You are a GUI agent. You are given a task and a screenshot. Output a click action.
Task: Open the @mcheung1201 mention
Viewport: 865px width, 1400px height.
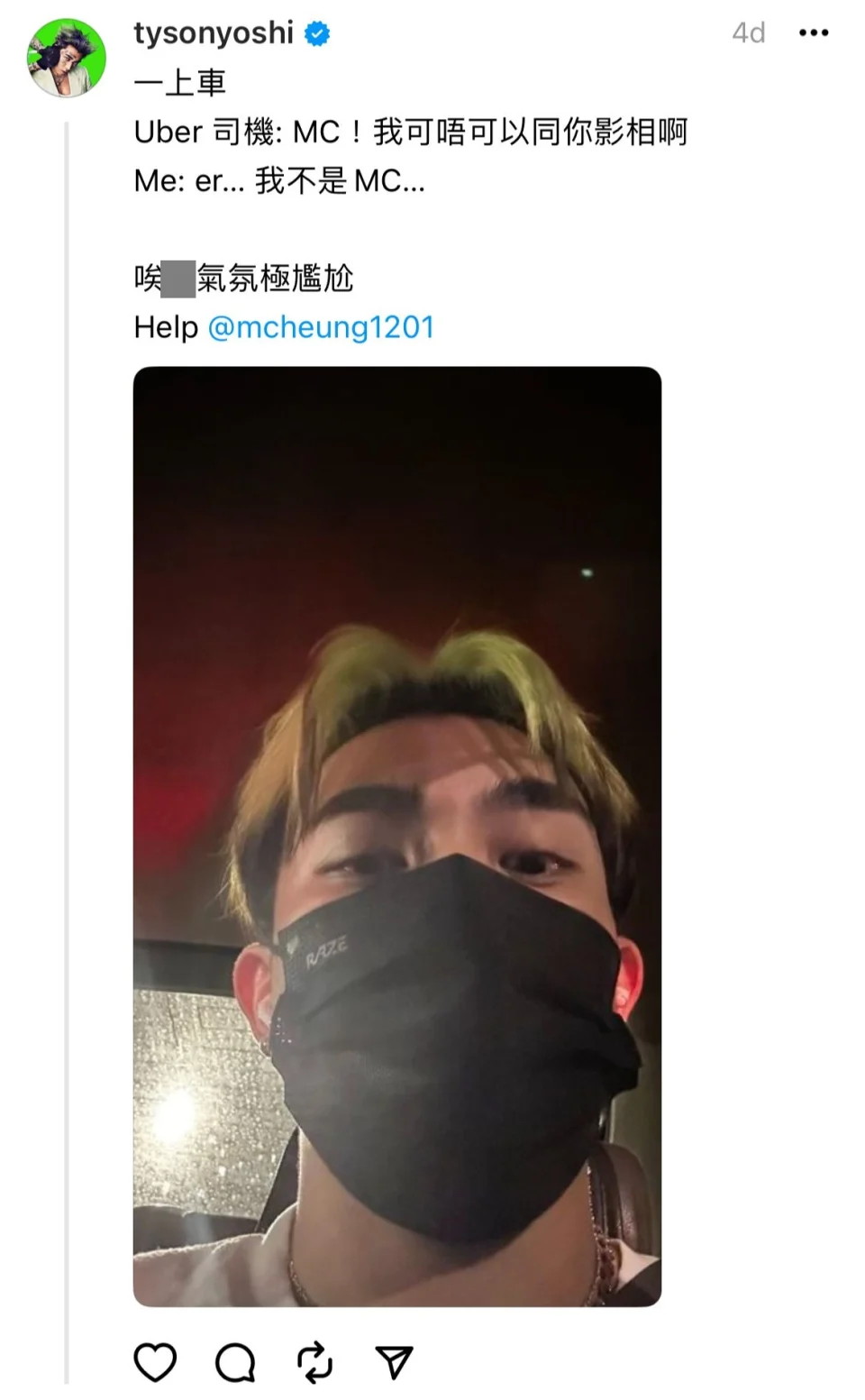point(321,327)
